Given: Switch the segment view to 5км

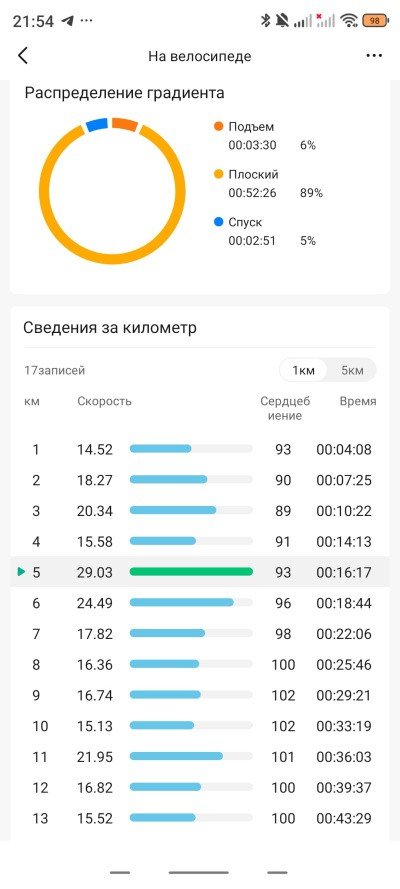Looking at the screenshot, I should [x=352, y=371].
